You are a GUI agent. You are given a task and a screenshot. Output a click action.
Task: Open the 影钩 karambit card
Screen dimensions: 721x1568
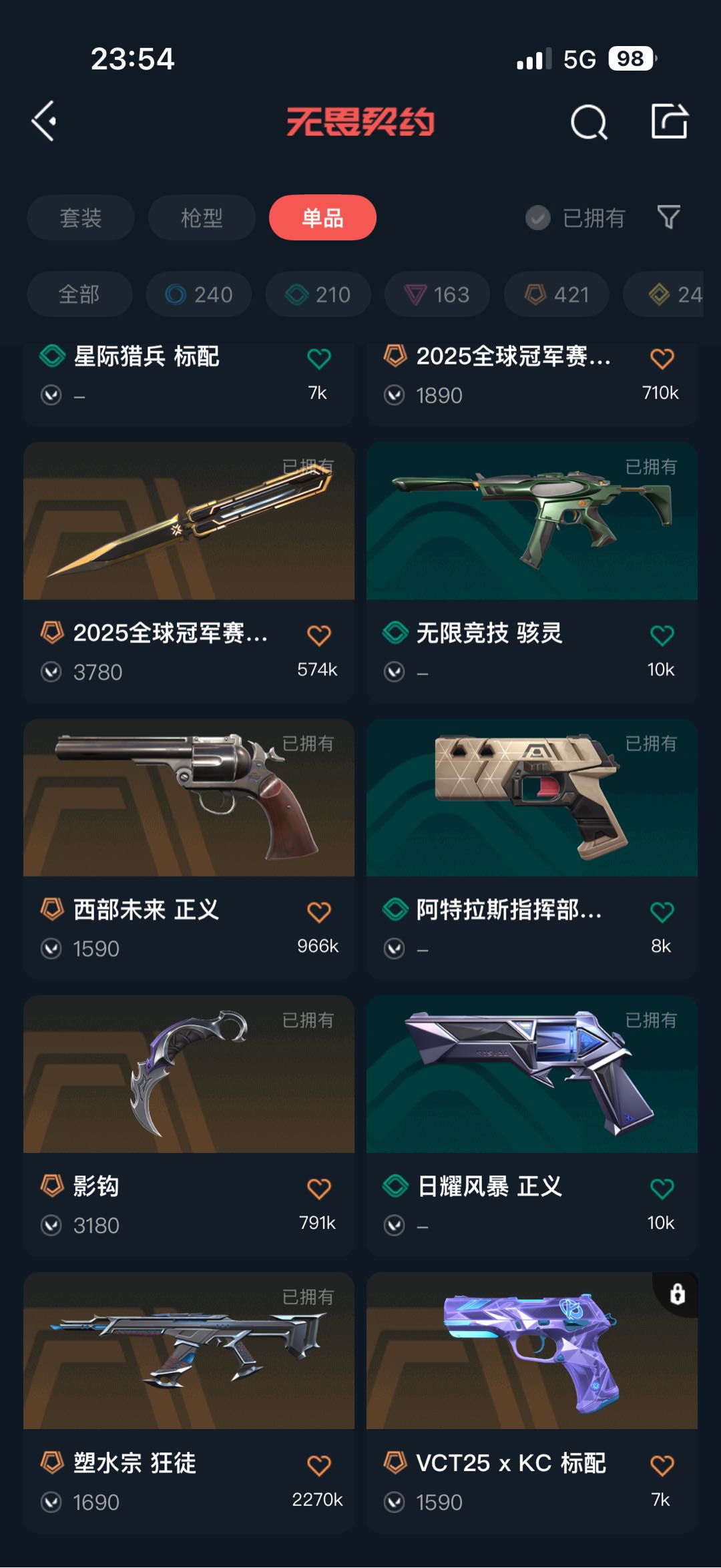189,1125
